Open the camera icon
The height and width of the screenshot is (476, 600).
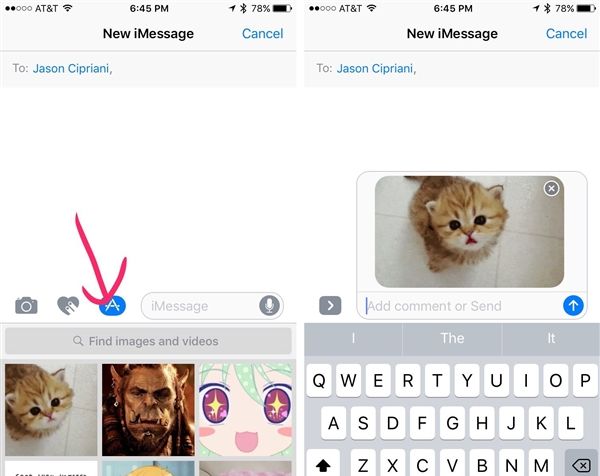tap(26, 306)
